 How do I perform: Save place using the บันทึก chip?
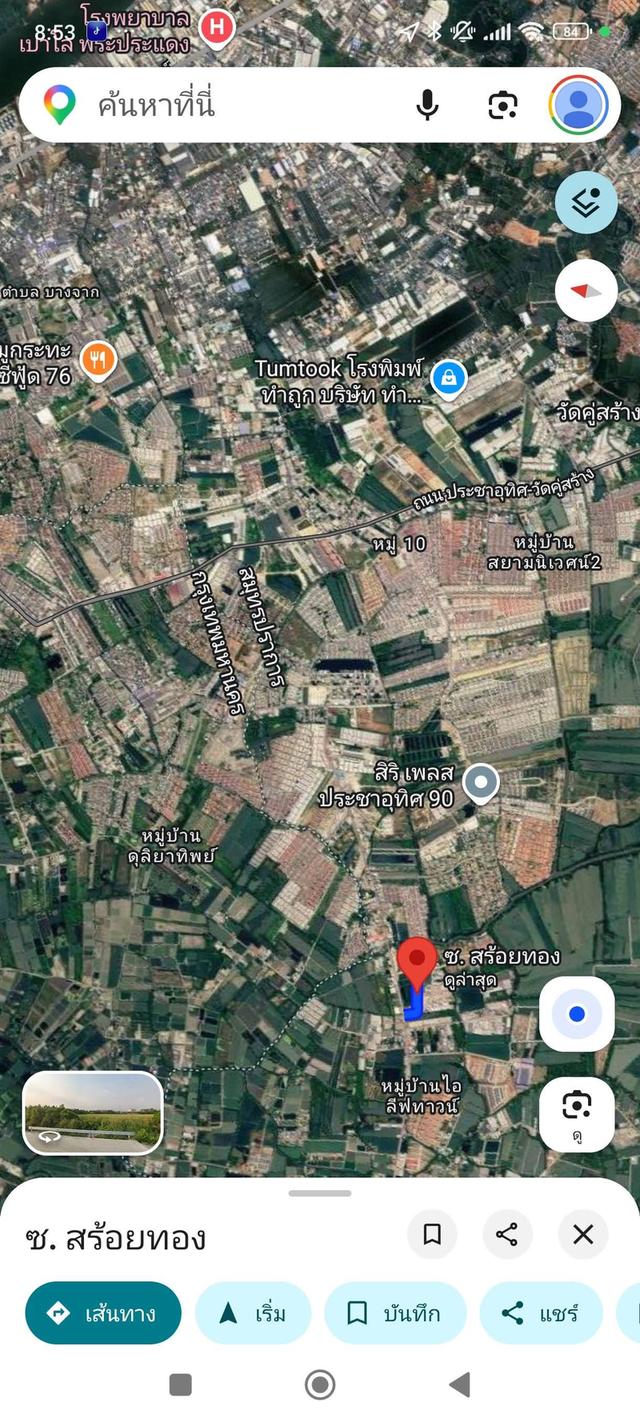pyautogui.click(x=395, y=1312)
